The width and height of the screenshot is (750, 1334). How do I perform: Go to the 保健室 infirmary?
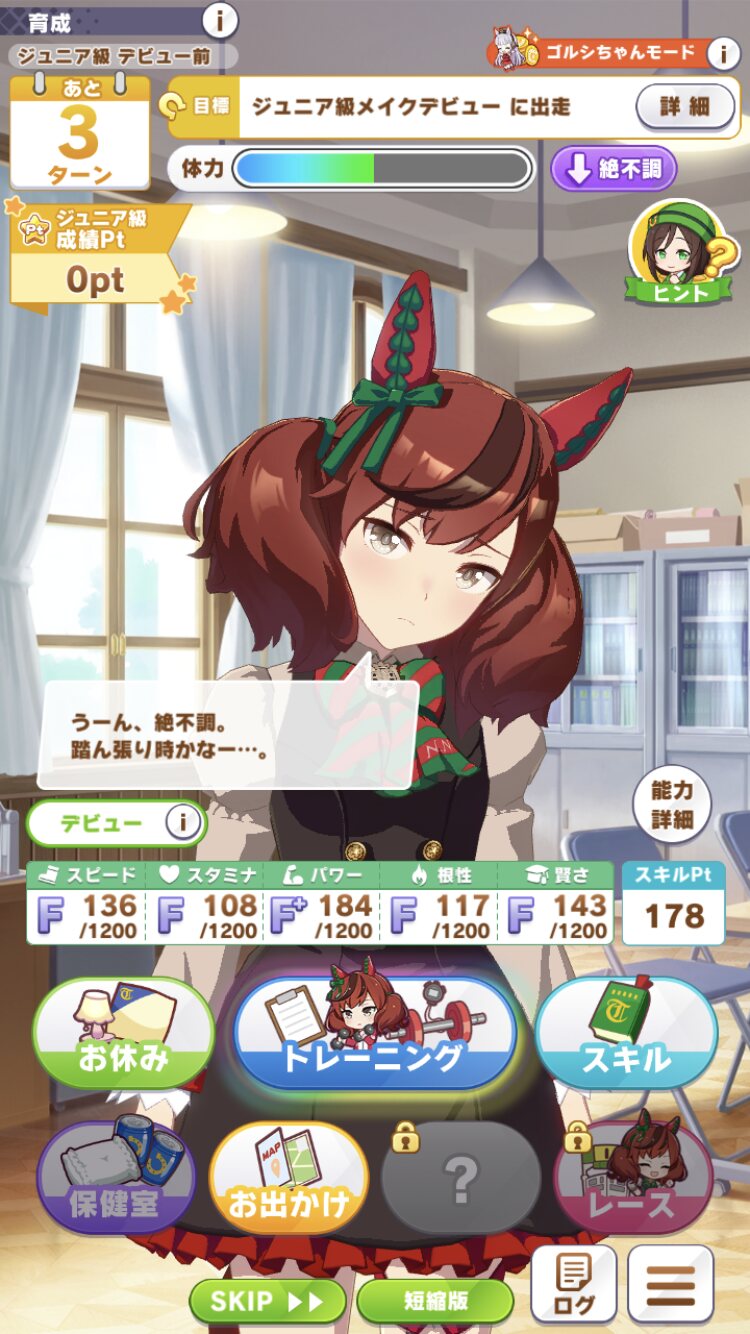coord(116,1177)
